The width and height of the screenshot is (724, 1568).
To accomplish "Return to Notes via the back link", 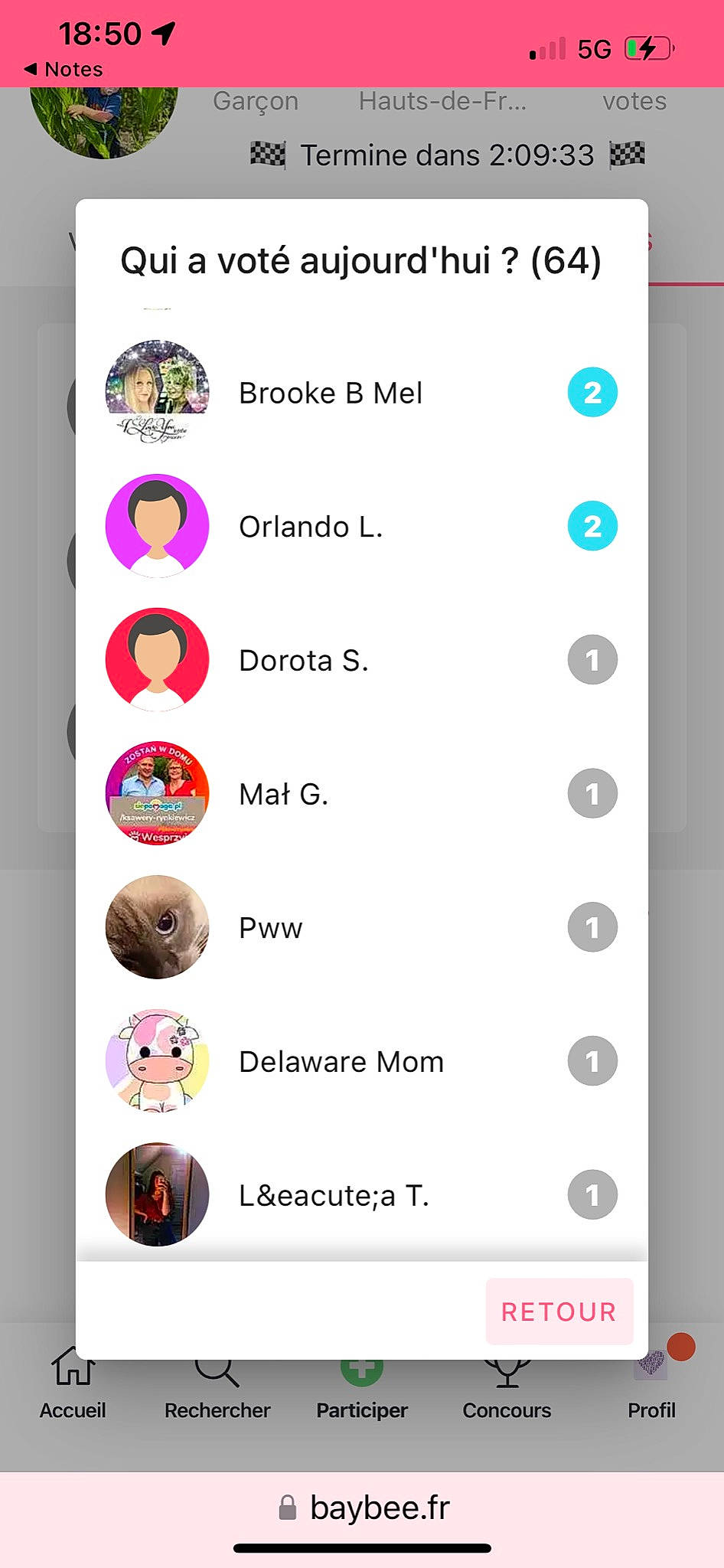I will [x=64, y=69].
